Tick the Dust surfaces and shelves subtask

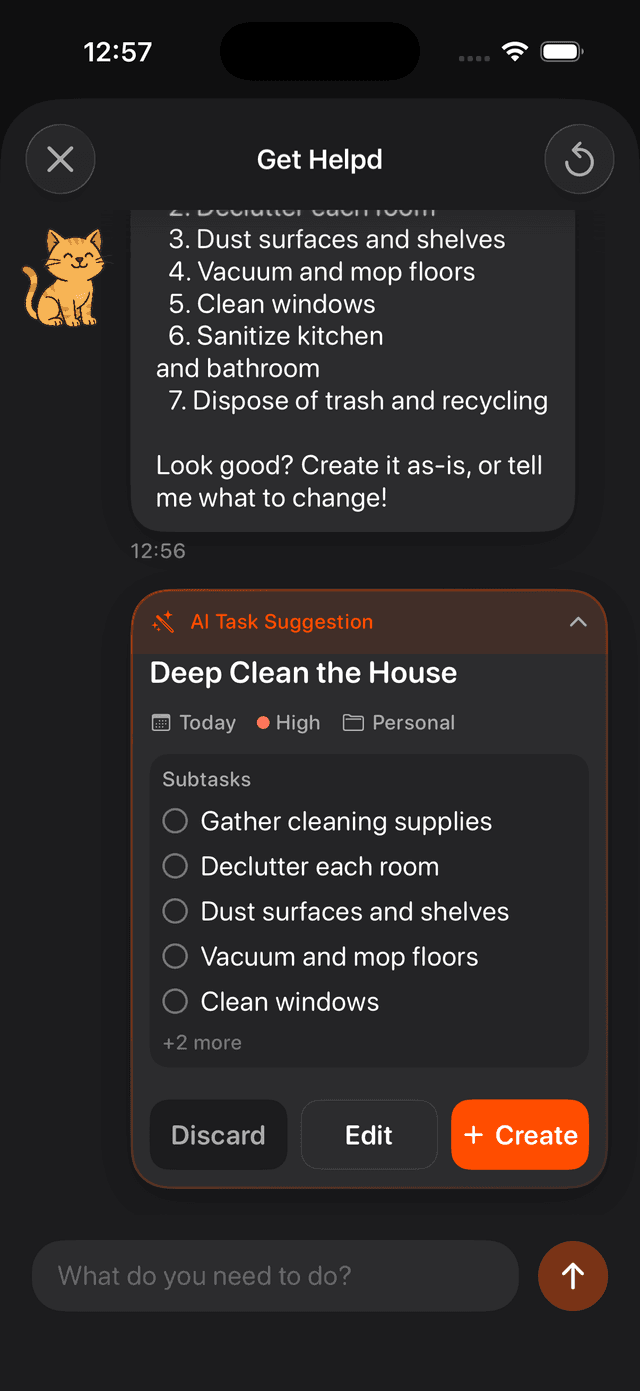(175, 911)
